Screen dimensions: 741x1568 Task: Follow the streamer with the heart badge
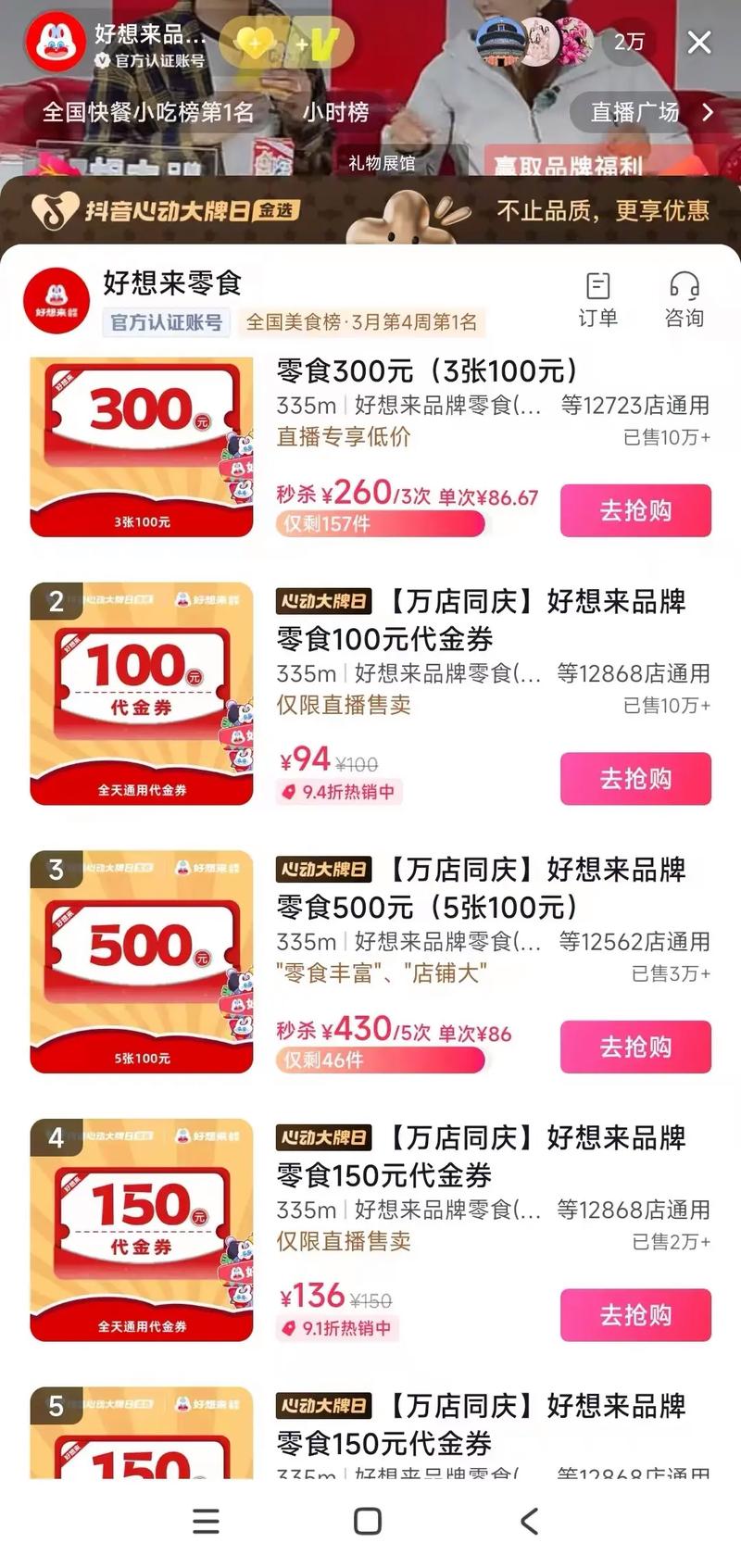coord(256,43)
